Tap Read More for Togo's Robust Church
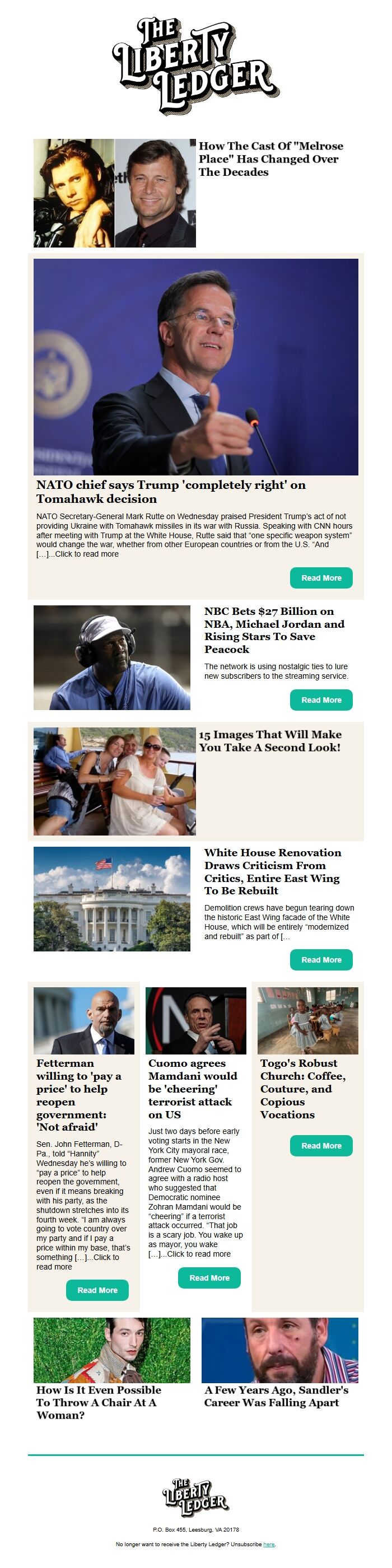The image size is (392, 1568). (321, 1146)
